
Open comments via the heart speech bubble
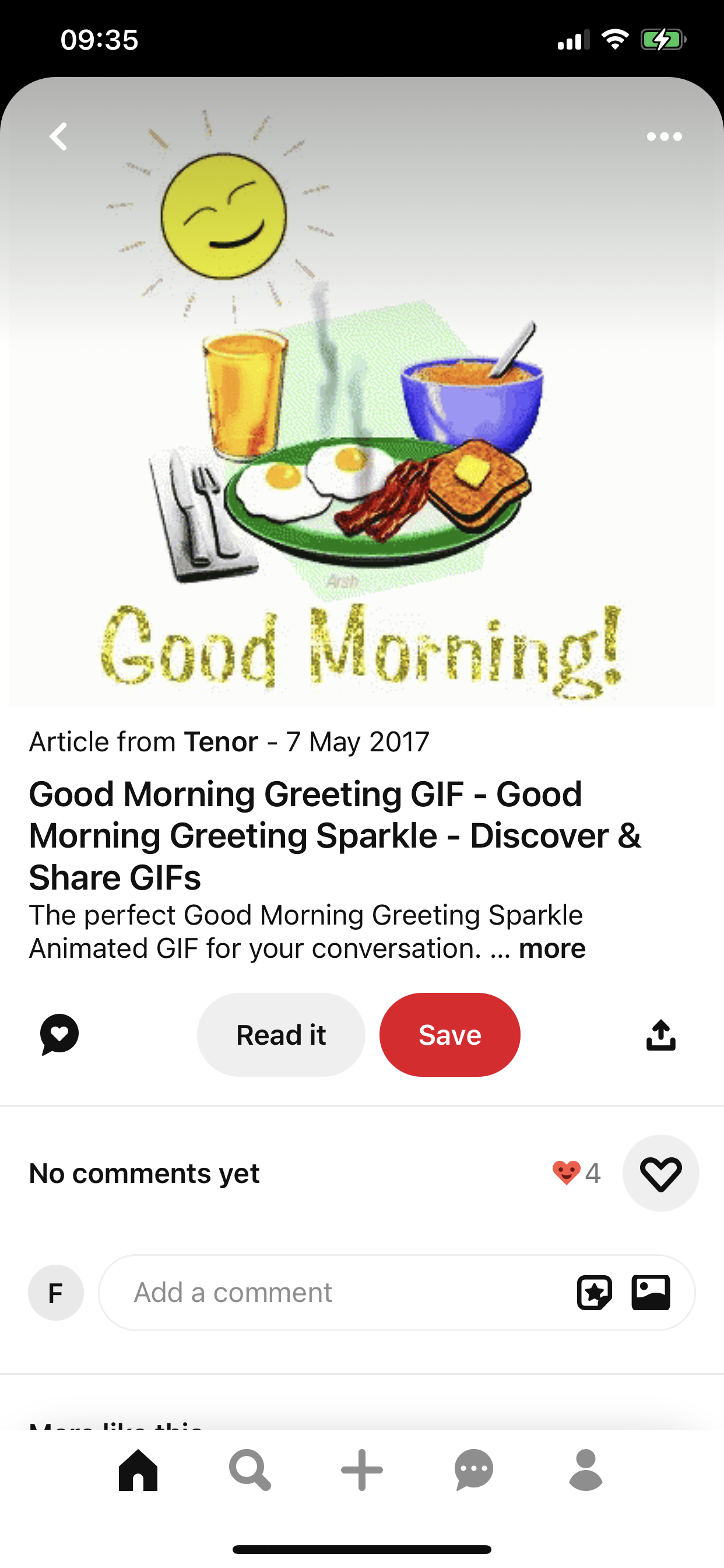click(x=59, y=1034)
